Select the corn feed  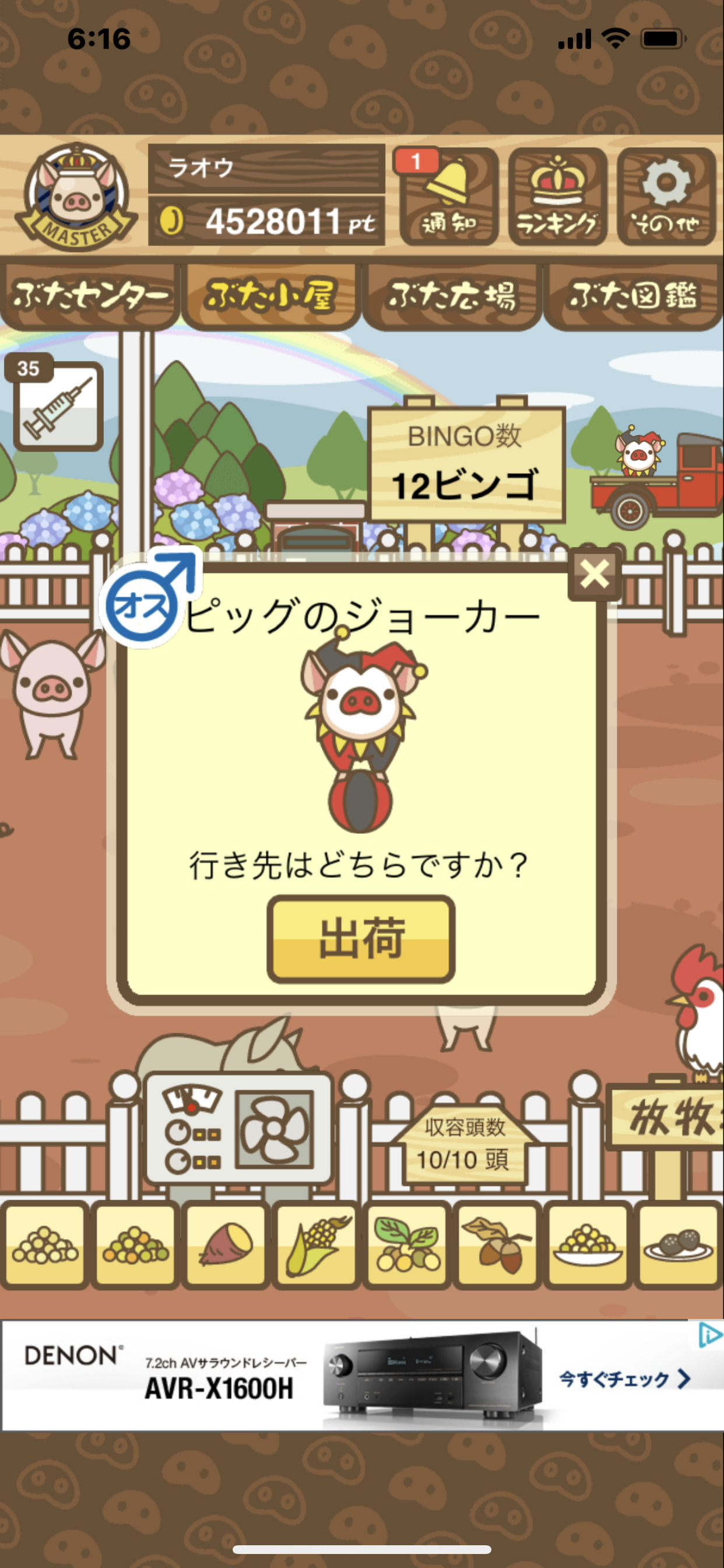[316, 1245]
